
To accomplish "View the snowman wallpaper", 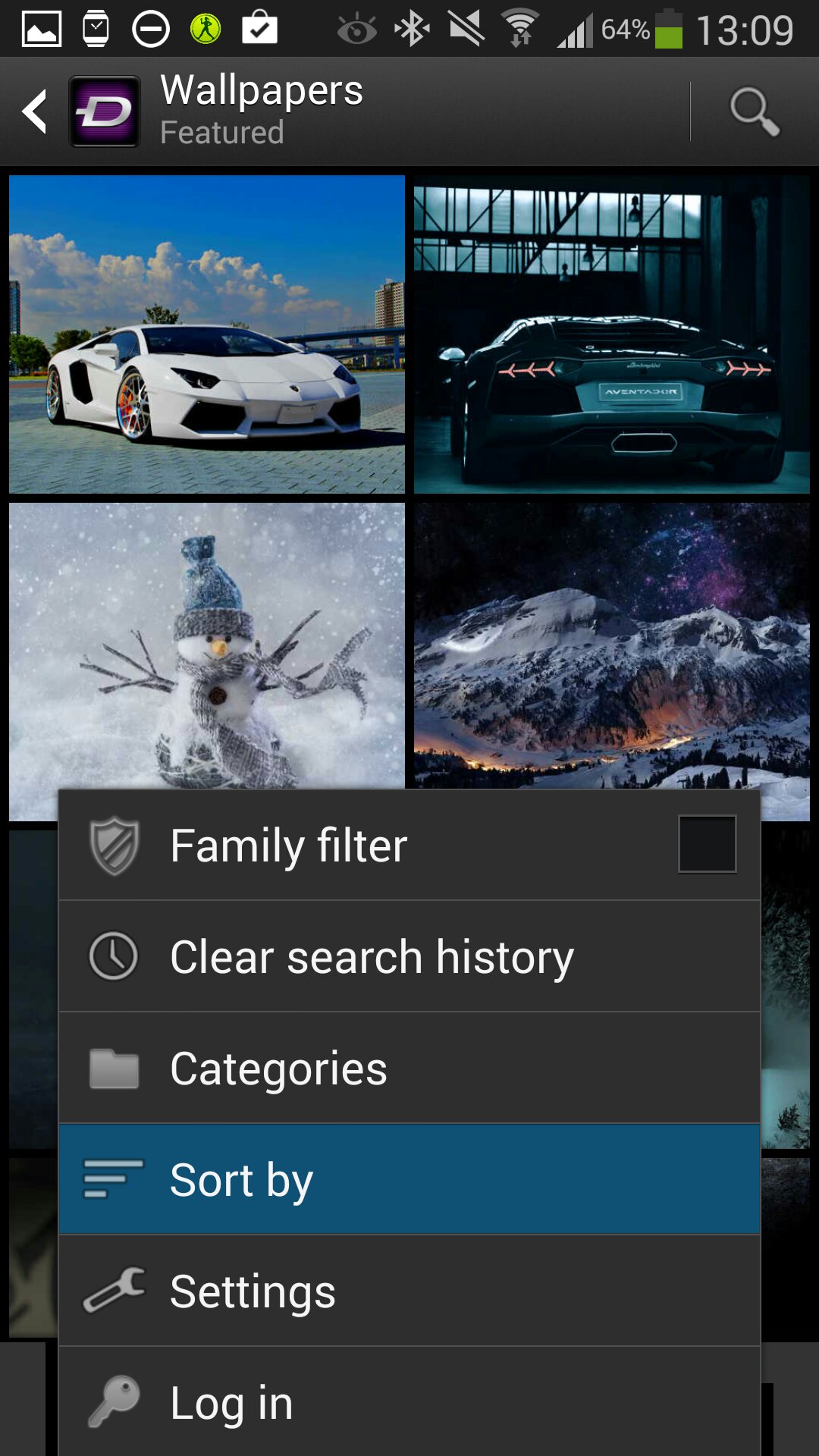I will click(207, 645).
